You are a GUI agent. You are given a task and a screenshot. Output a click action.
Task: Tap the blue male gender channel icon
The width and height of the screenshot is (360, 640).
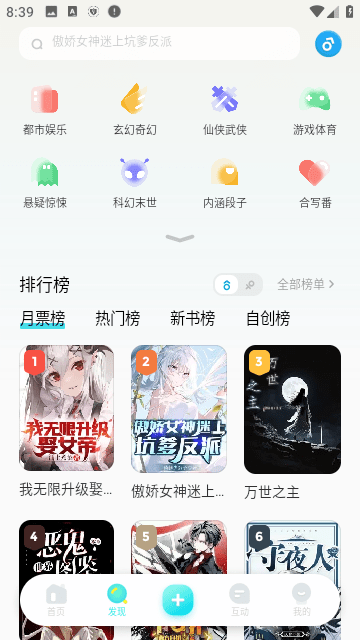coord(328,44)
